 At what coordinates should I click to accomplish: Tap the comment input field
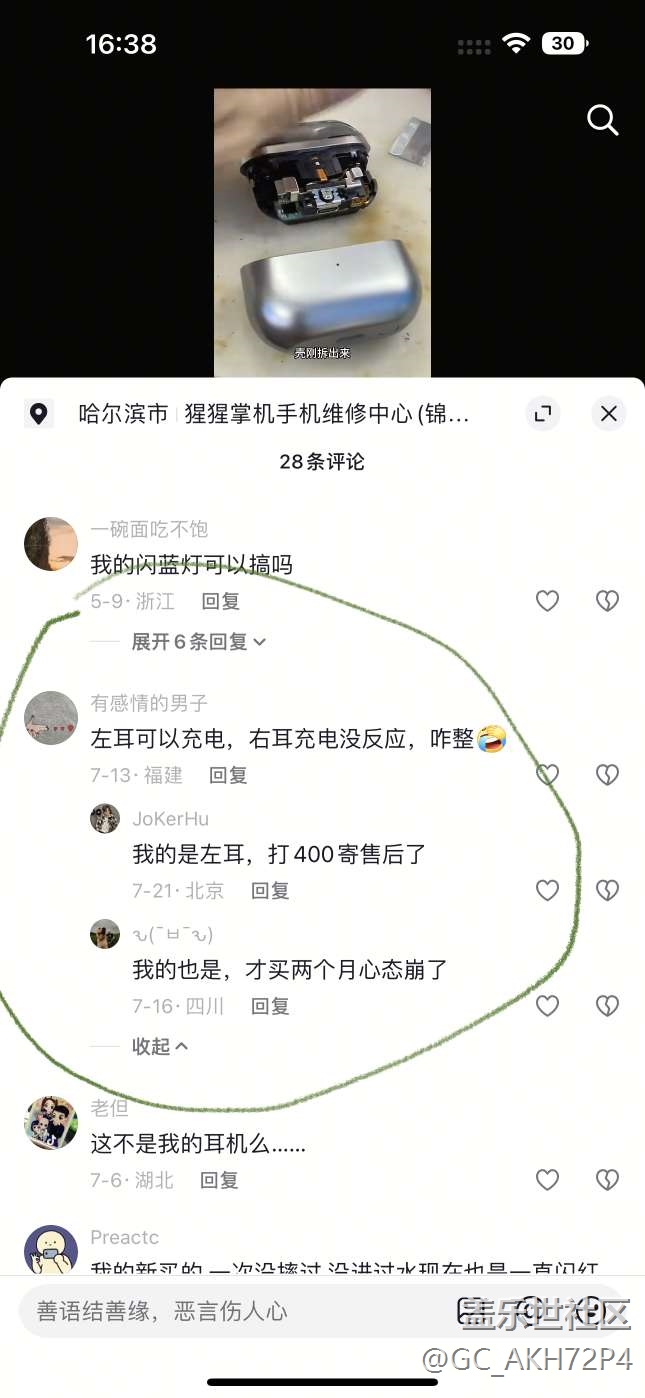pos(230,1311)
